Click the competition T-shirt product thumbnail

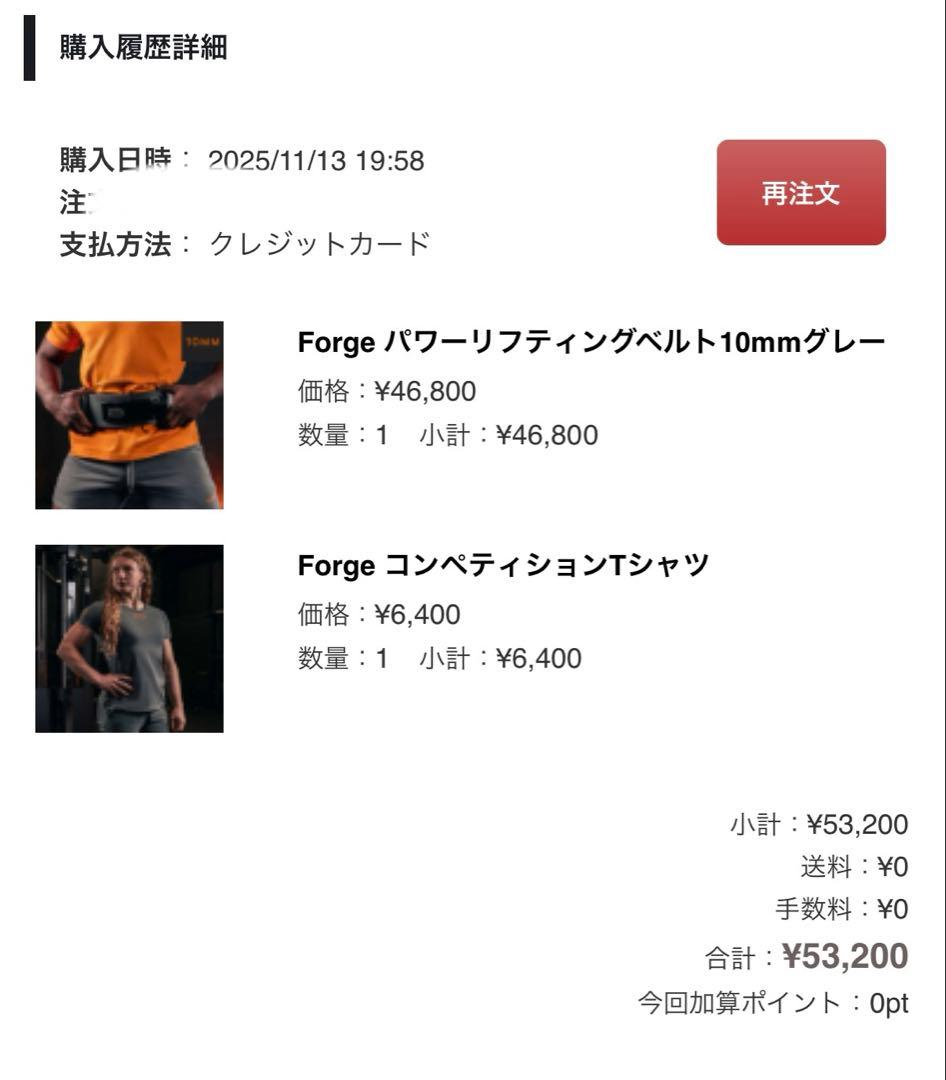tap(129, 639)
